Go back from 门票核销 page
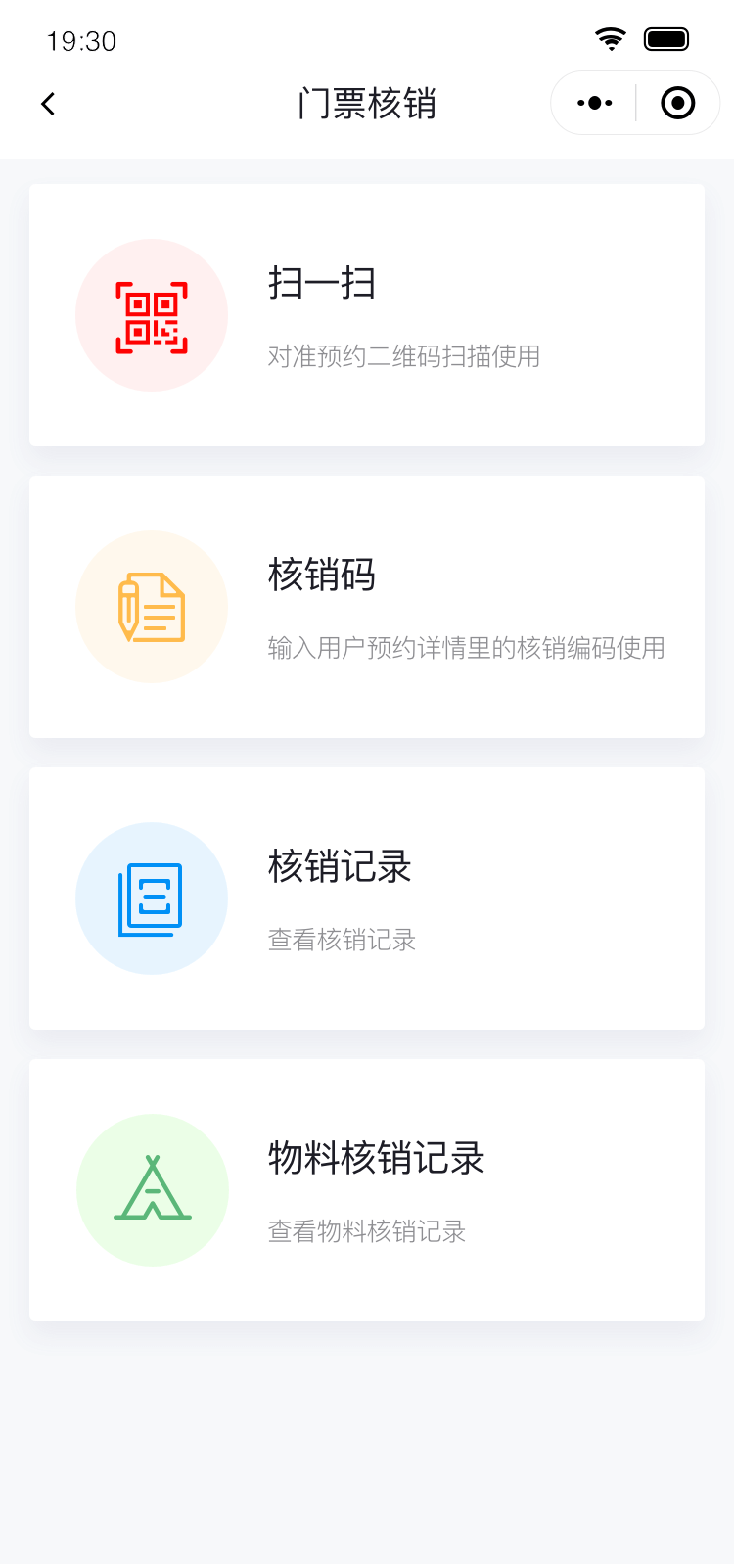 coord(48,104)
